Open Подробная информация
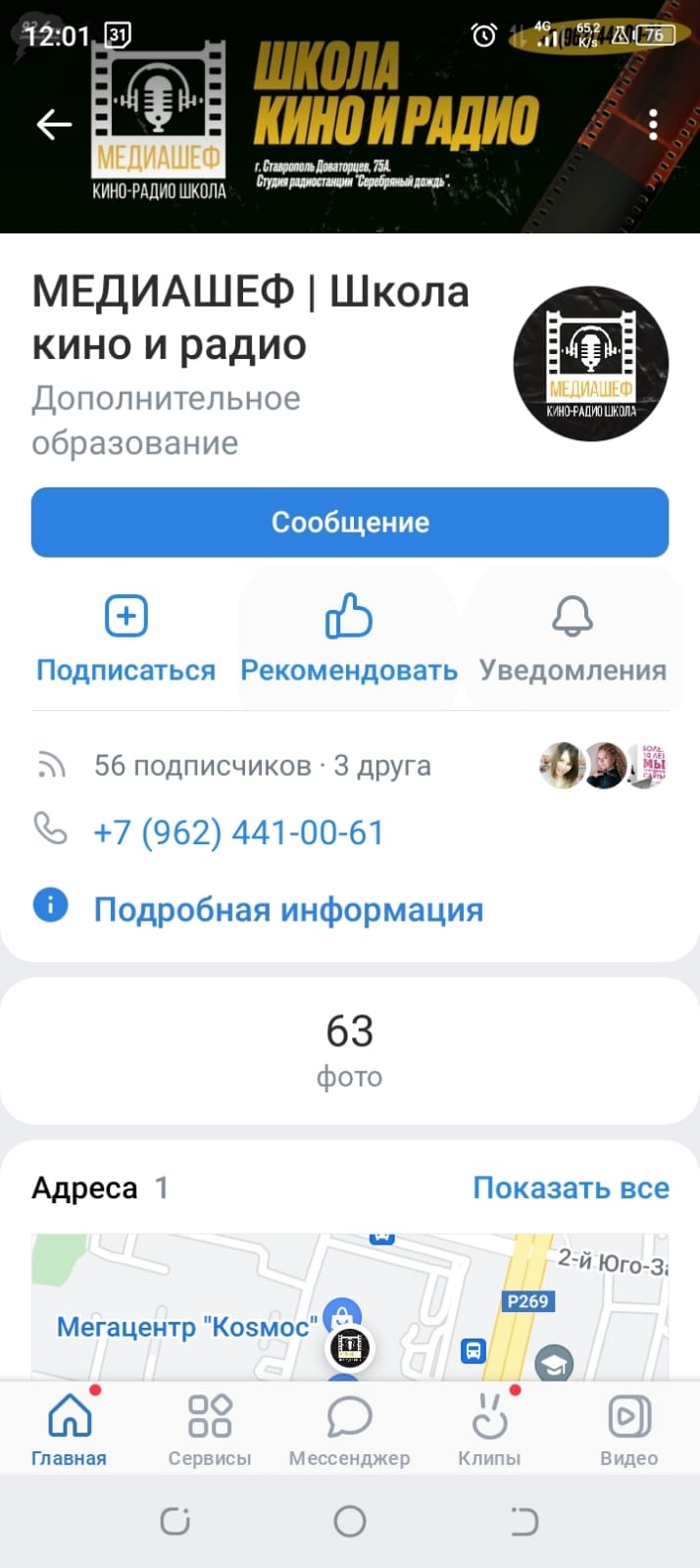This screenshot has height=1568, width=700. pos(288,909)
